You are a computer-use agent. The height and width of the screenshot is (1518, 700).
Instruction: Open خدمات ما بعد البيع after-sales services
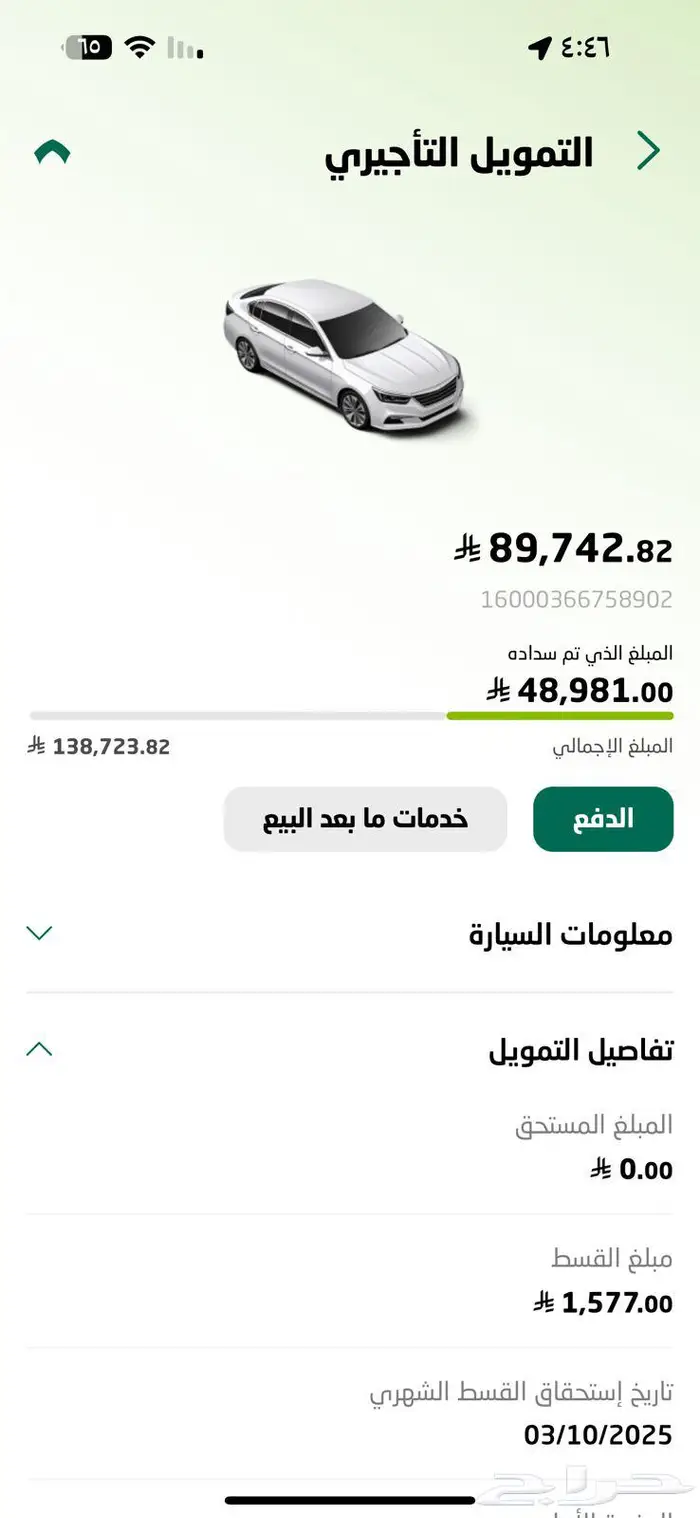tap(365, 819)
